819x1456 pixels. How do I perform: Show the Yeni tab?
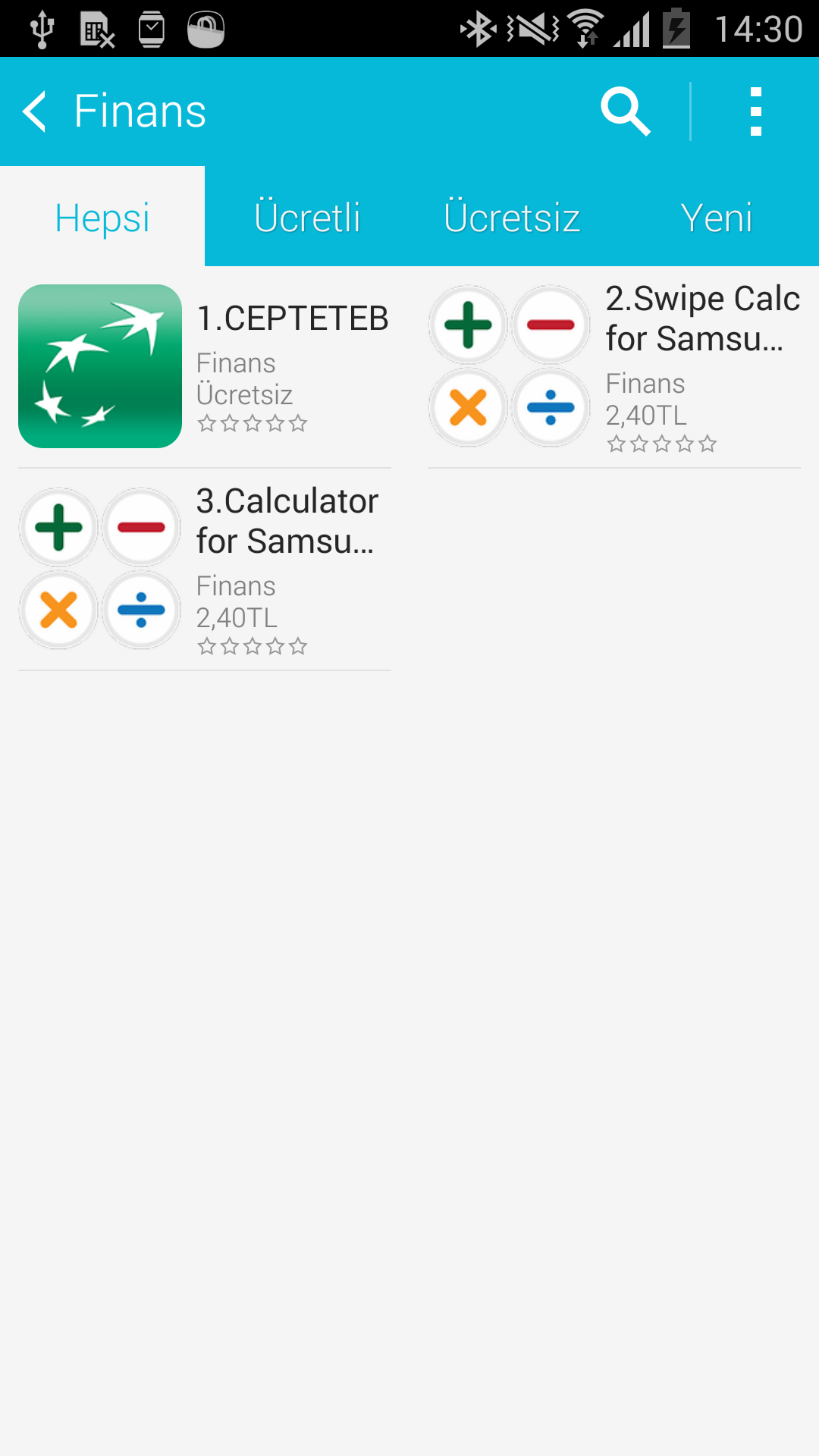click(x=716, y=218)
